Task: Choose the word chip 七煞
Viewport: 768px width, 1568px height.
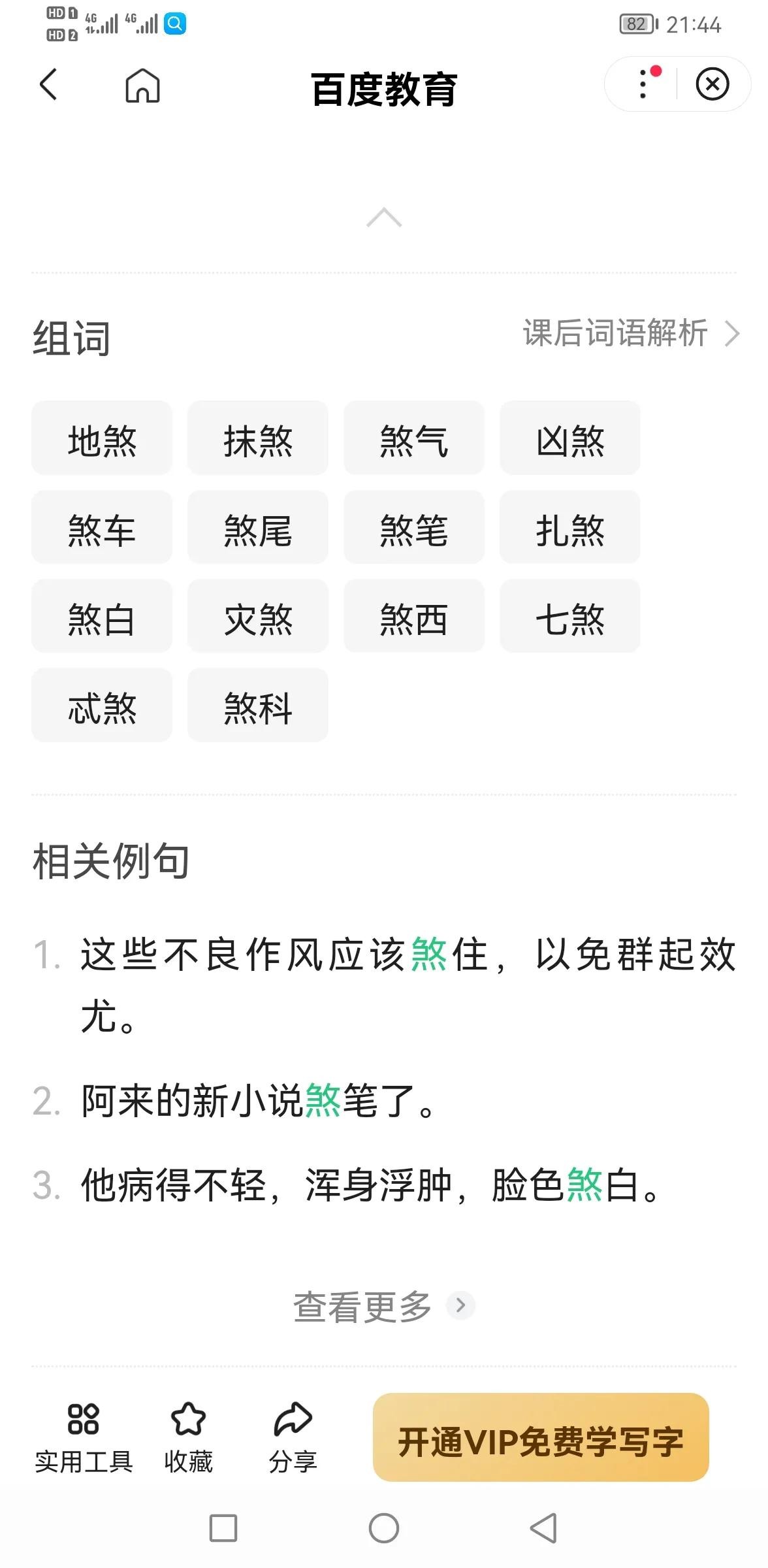Action: 570,617
